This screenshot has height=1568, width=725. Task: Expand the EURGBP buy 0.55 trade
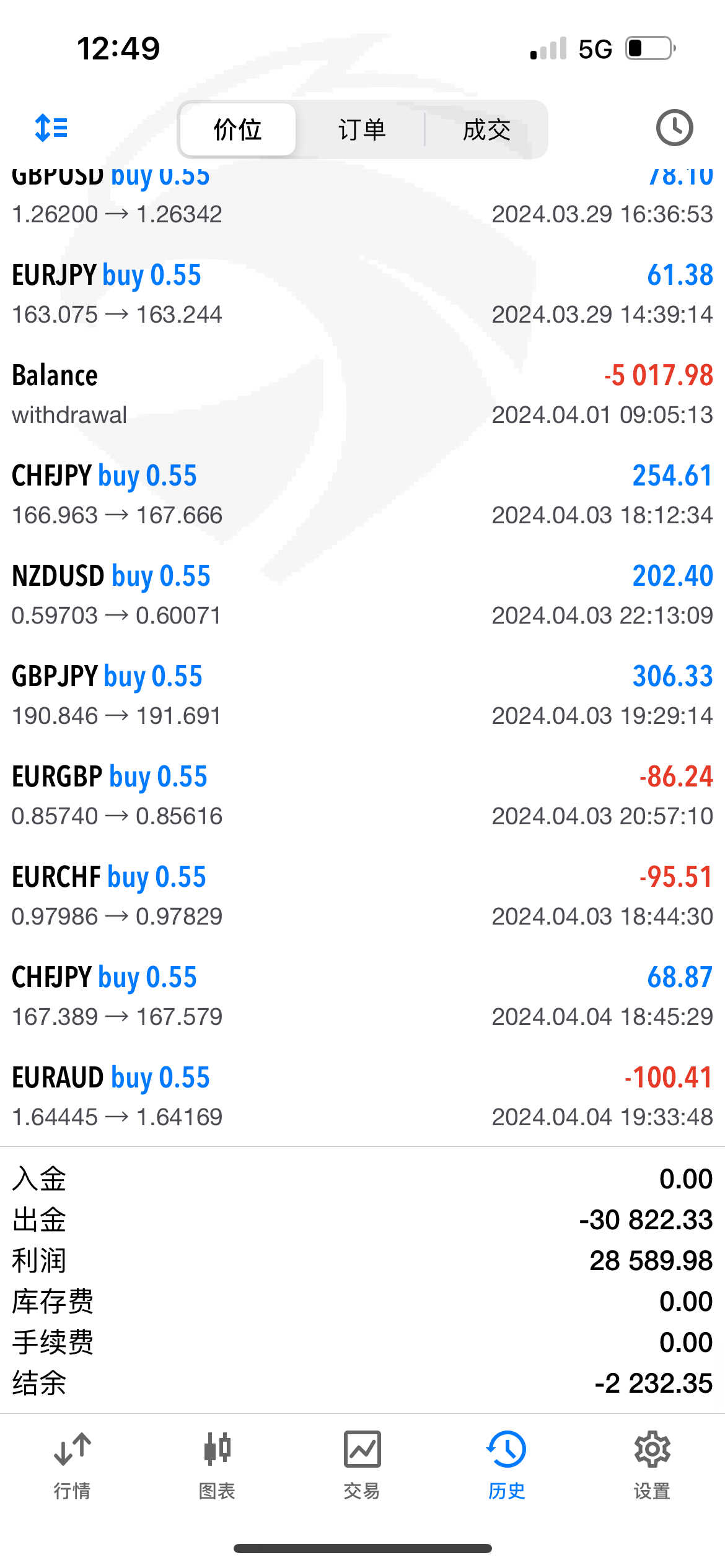[x=362, y=796]
